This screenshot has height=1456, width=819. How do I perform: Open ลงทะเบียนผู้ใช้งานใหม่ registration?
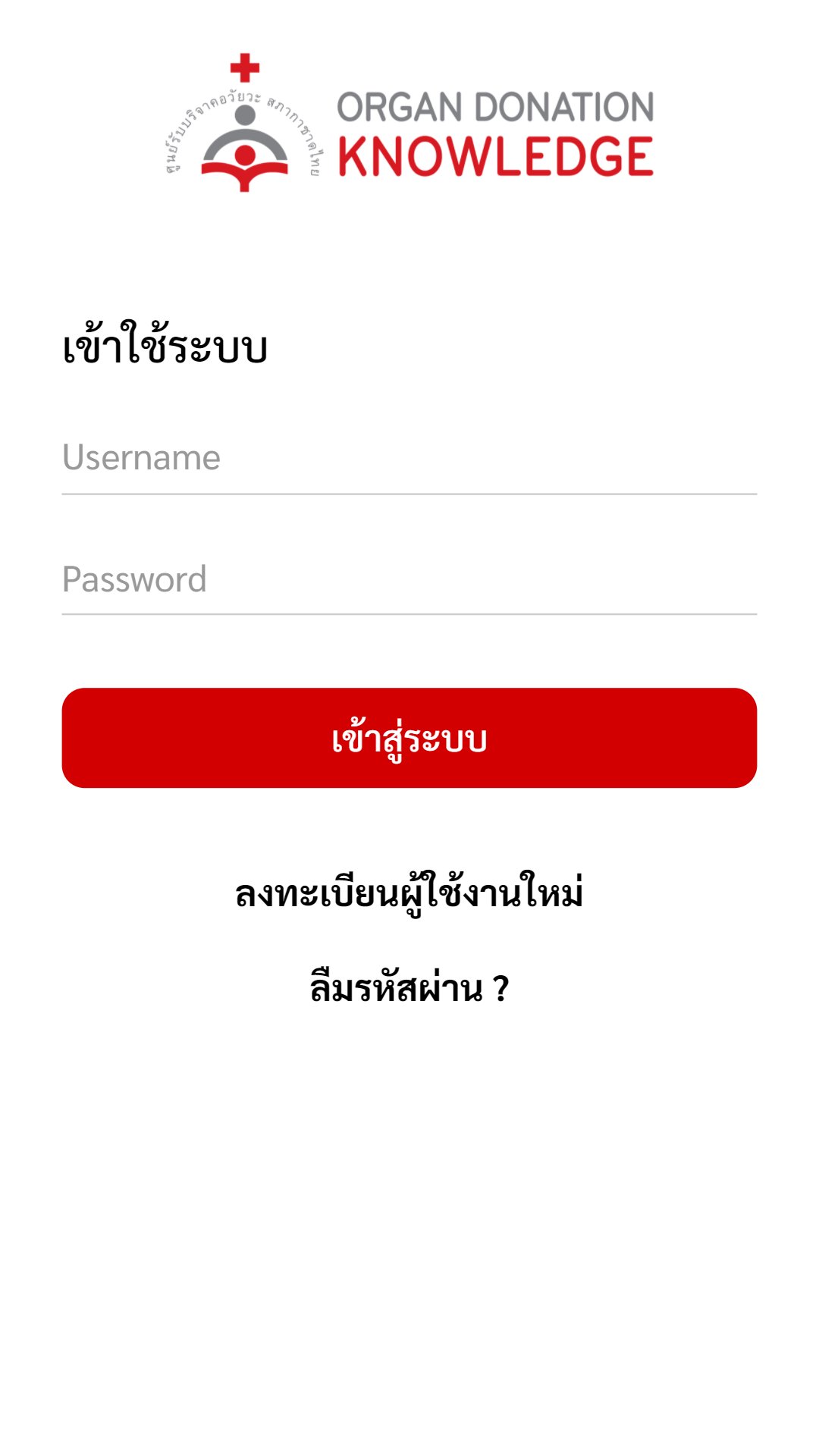(x=409, y=893)
